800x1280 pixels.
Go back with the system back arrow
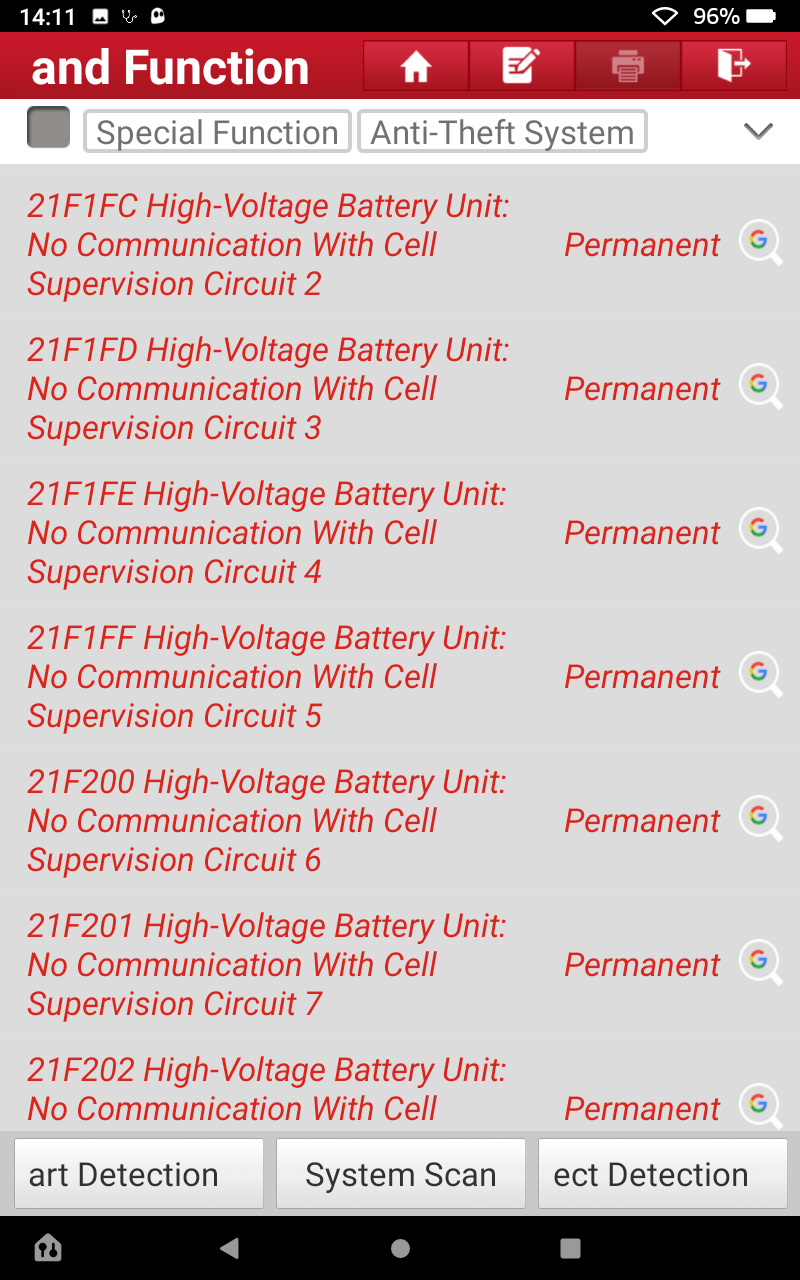[x=230, y=1247]
